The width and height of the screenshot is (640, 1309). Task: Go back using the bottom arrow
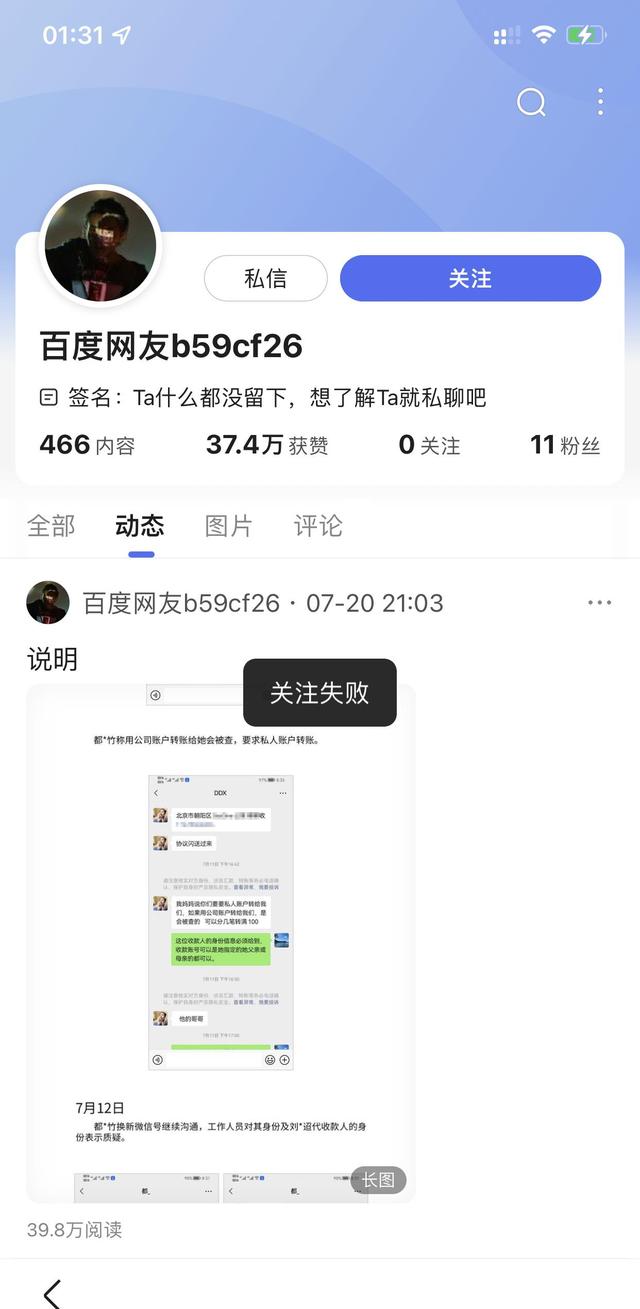click(x=52, y=1292)
